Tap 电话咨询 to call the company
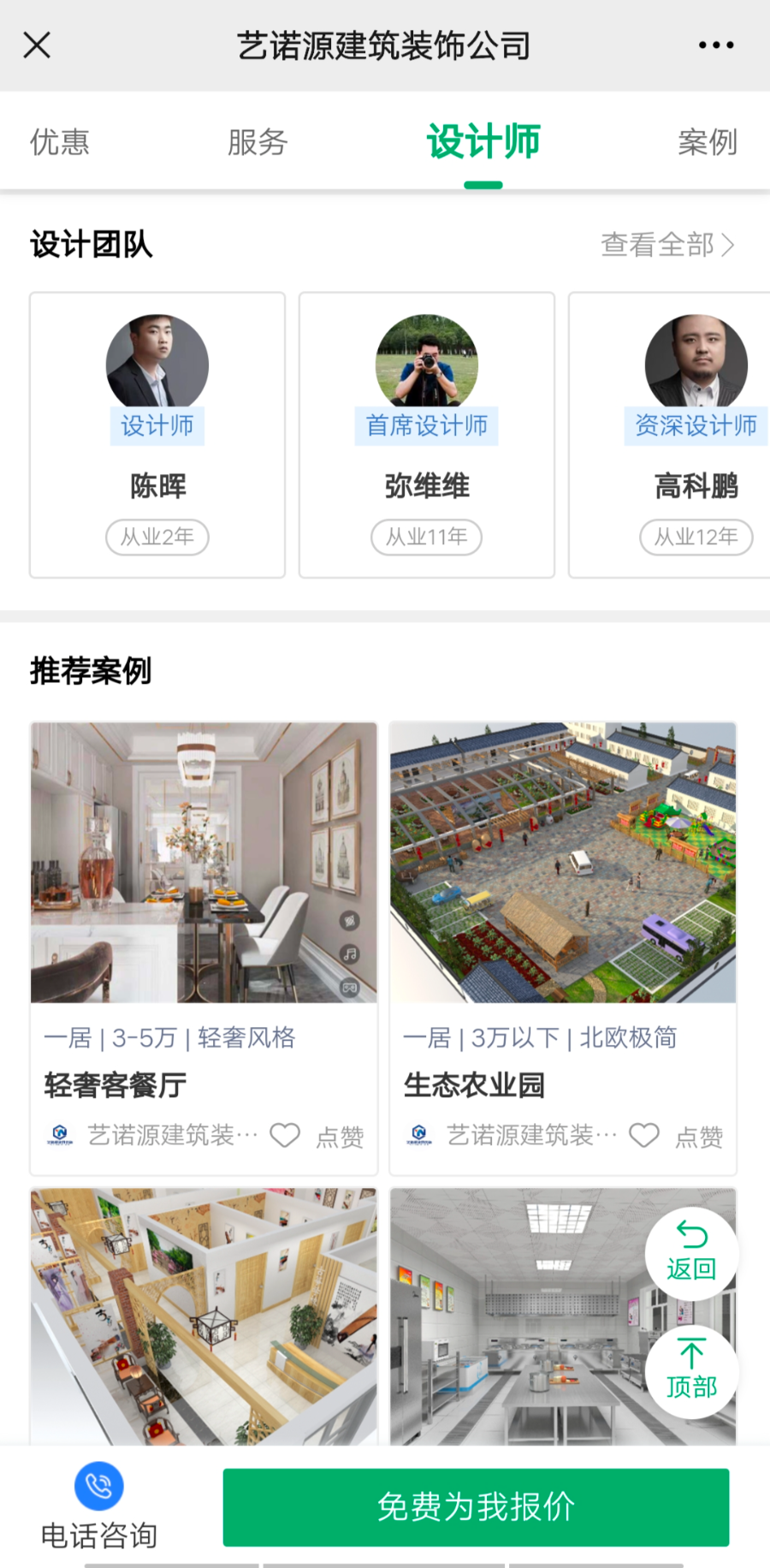The height and width of the screenshot is (1568, 770). (99, 1506)
